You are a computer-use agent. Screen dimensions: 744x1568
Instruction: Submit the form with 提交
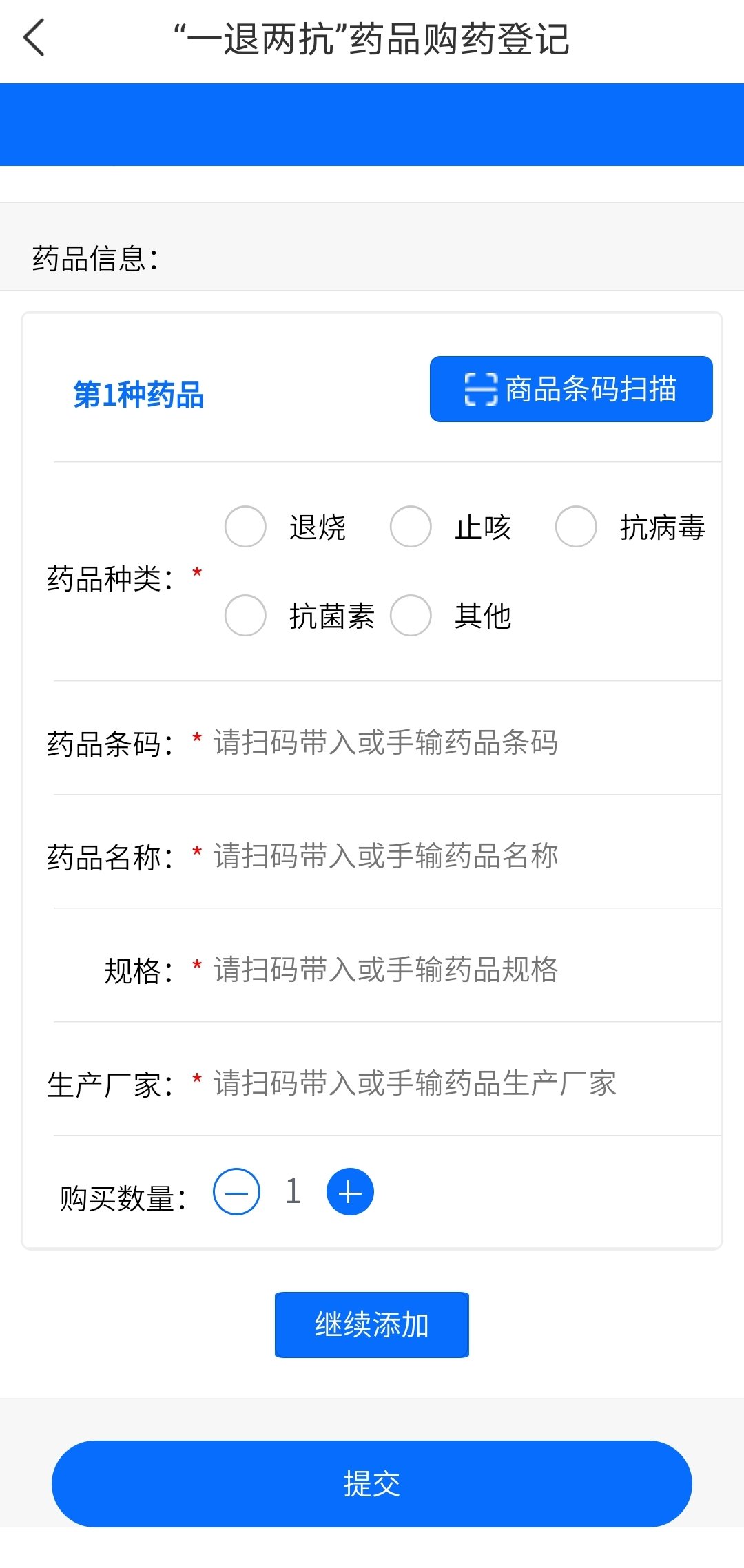pos(372,1483)
